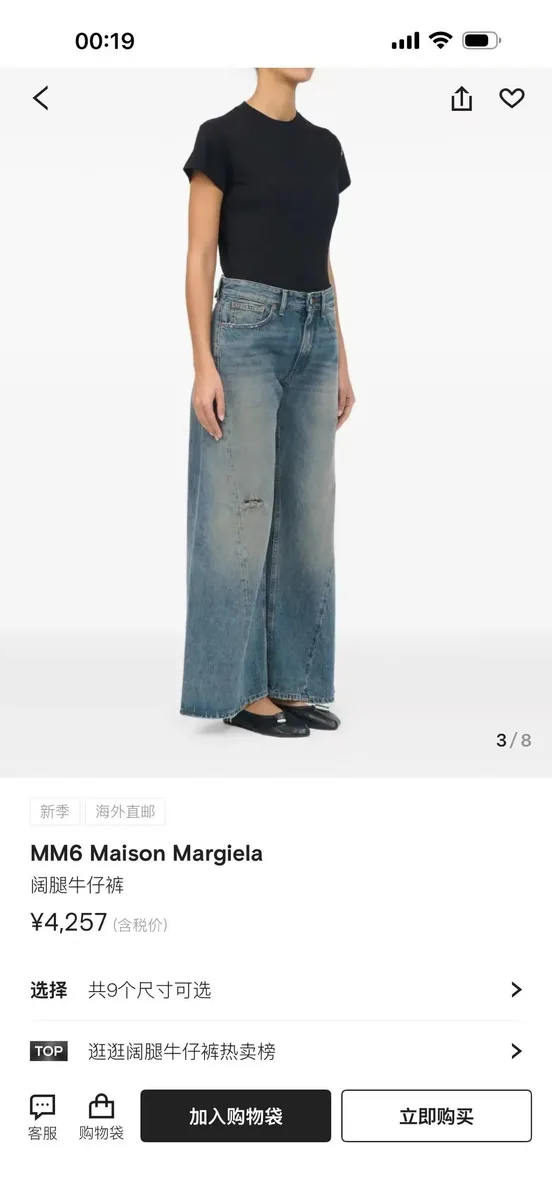This screenshot has height=1200, width=552.
Task: Tap 加入购物袋 to add to bag
Action: click(x=236, y=1116)
